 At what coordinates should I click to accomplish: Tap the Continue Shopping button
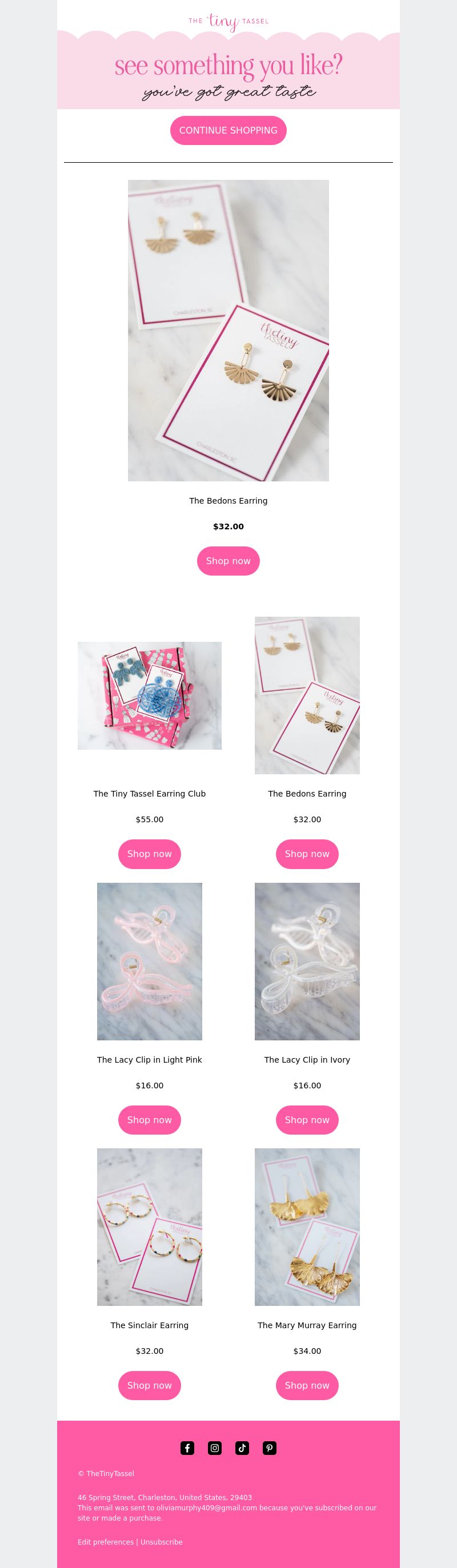click(228, 130)
